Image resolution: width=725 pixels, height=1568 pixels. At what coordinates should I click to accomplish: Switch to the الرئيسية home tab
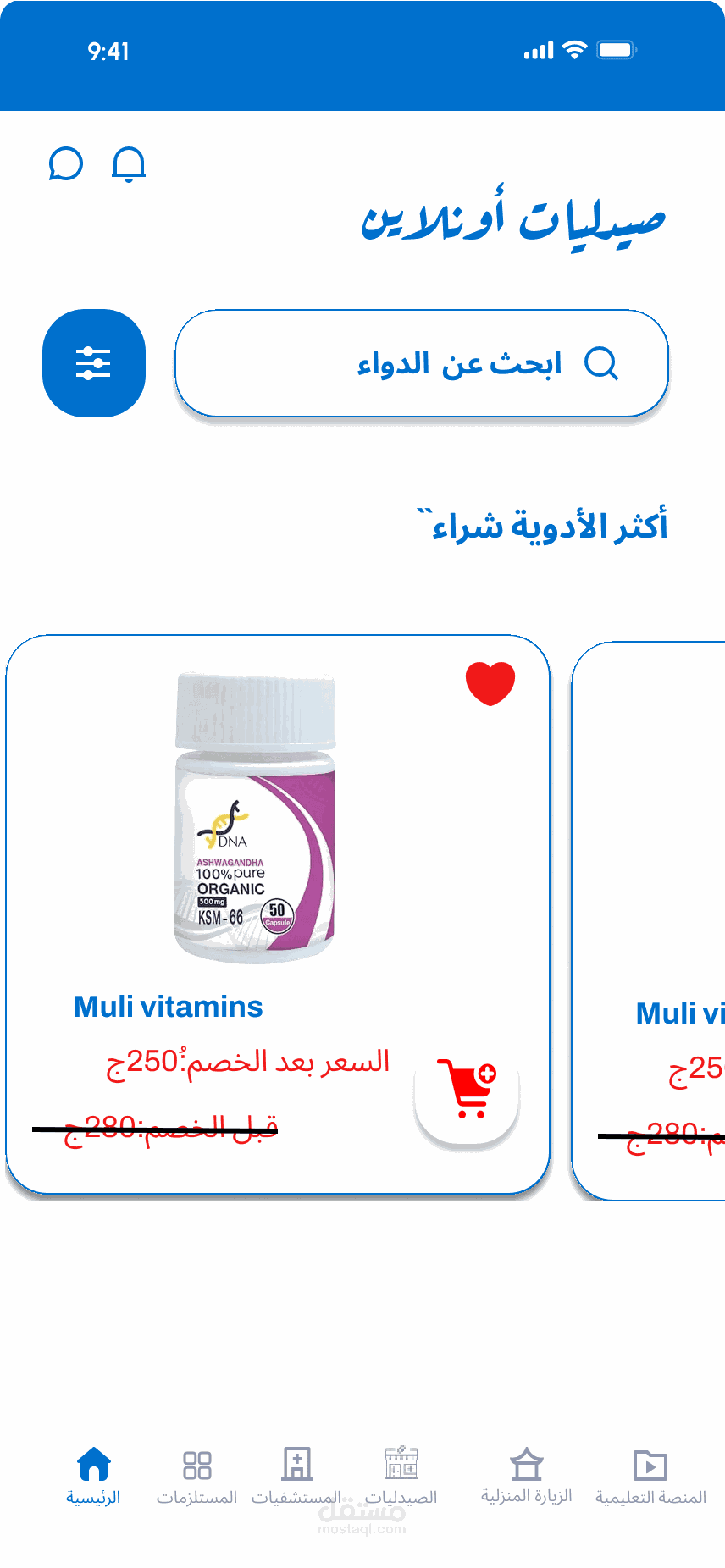point(94,1475)
